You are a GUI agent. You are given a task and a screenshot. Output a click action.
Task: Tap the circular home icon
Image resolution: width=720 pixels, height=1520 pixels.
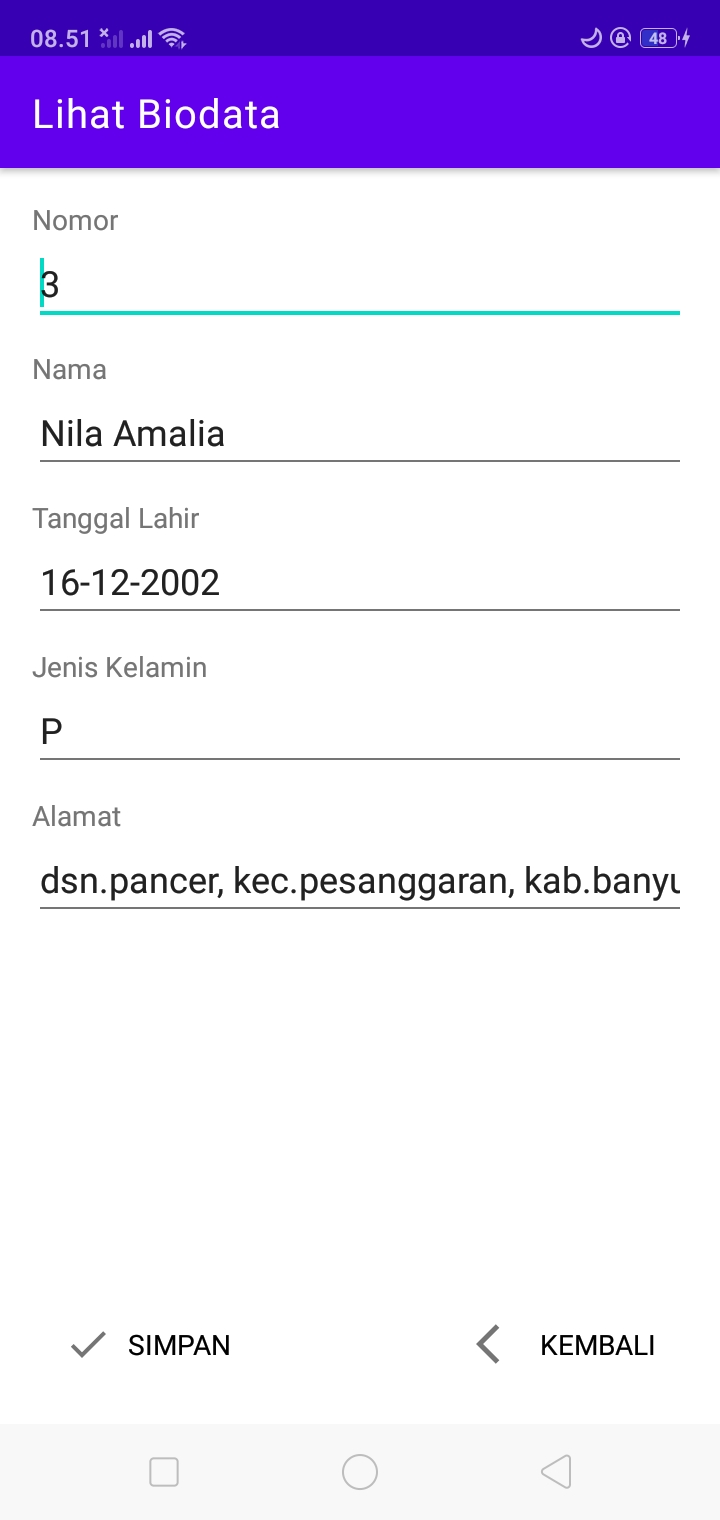click(360, 1471)
